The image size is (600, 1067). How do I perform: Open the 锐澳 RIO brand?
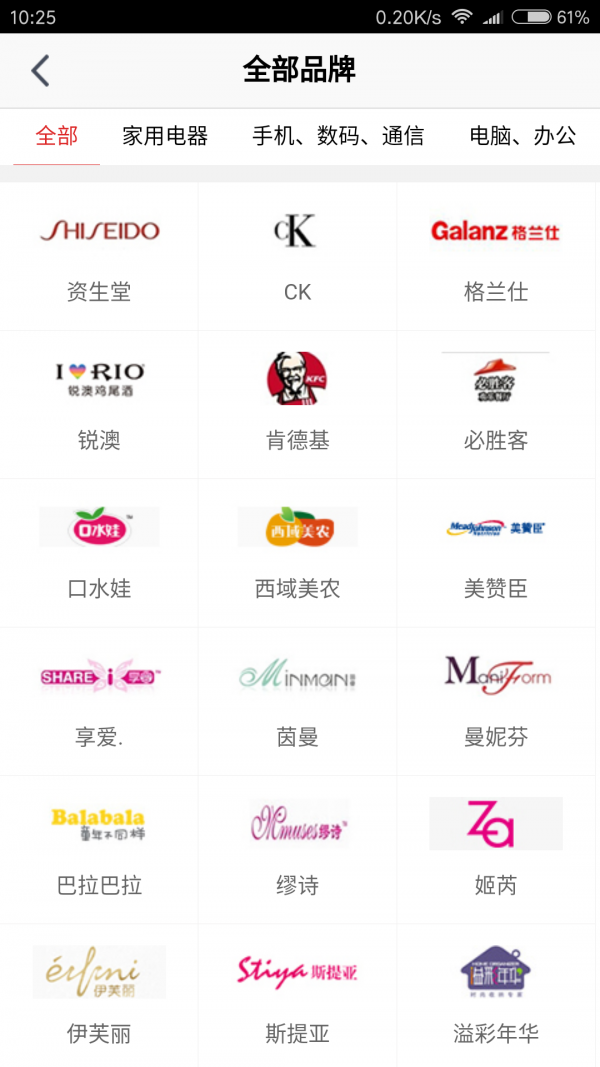point(99,405)
